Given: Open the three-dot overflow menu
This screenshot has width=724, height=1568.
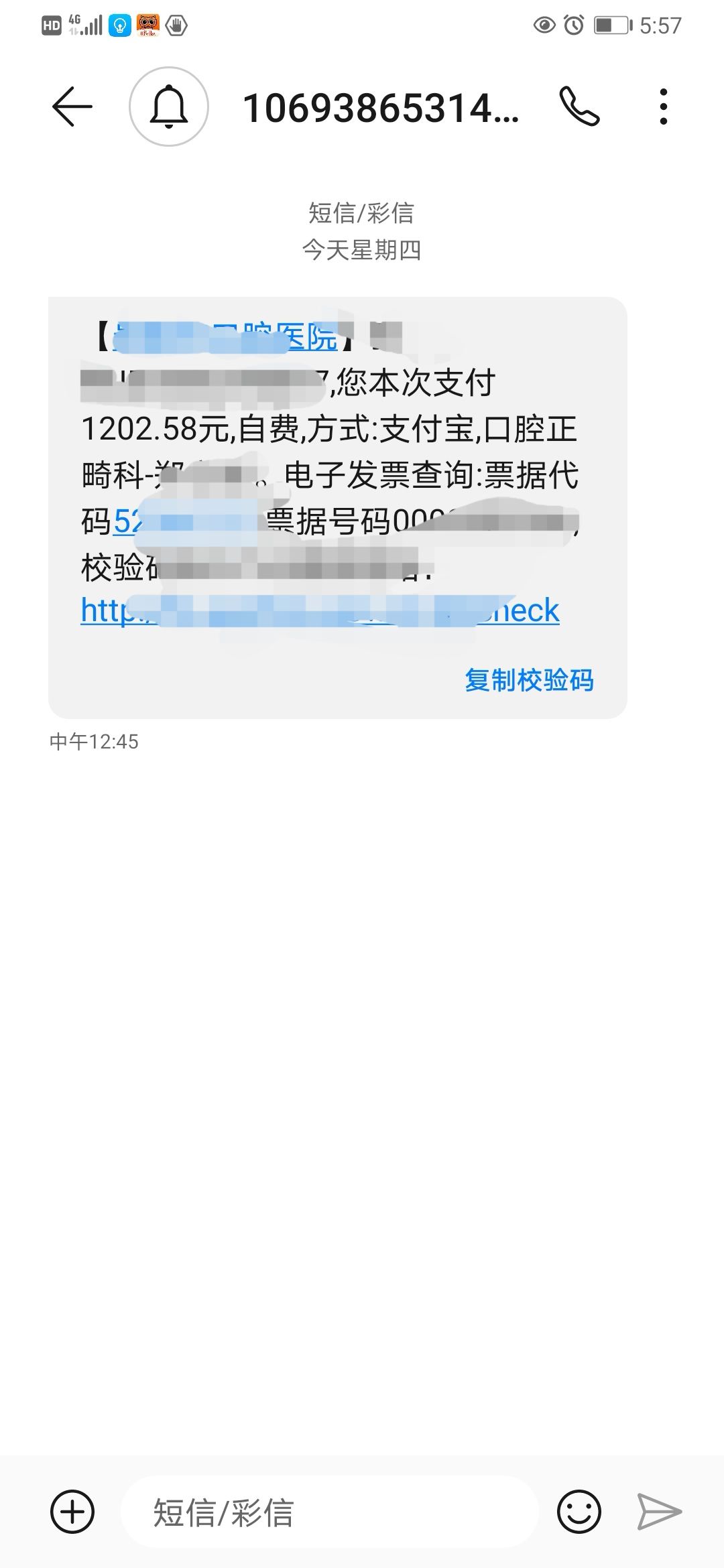Looking at the screenshot, I should pyautogui.click(x=664, y=107).
